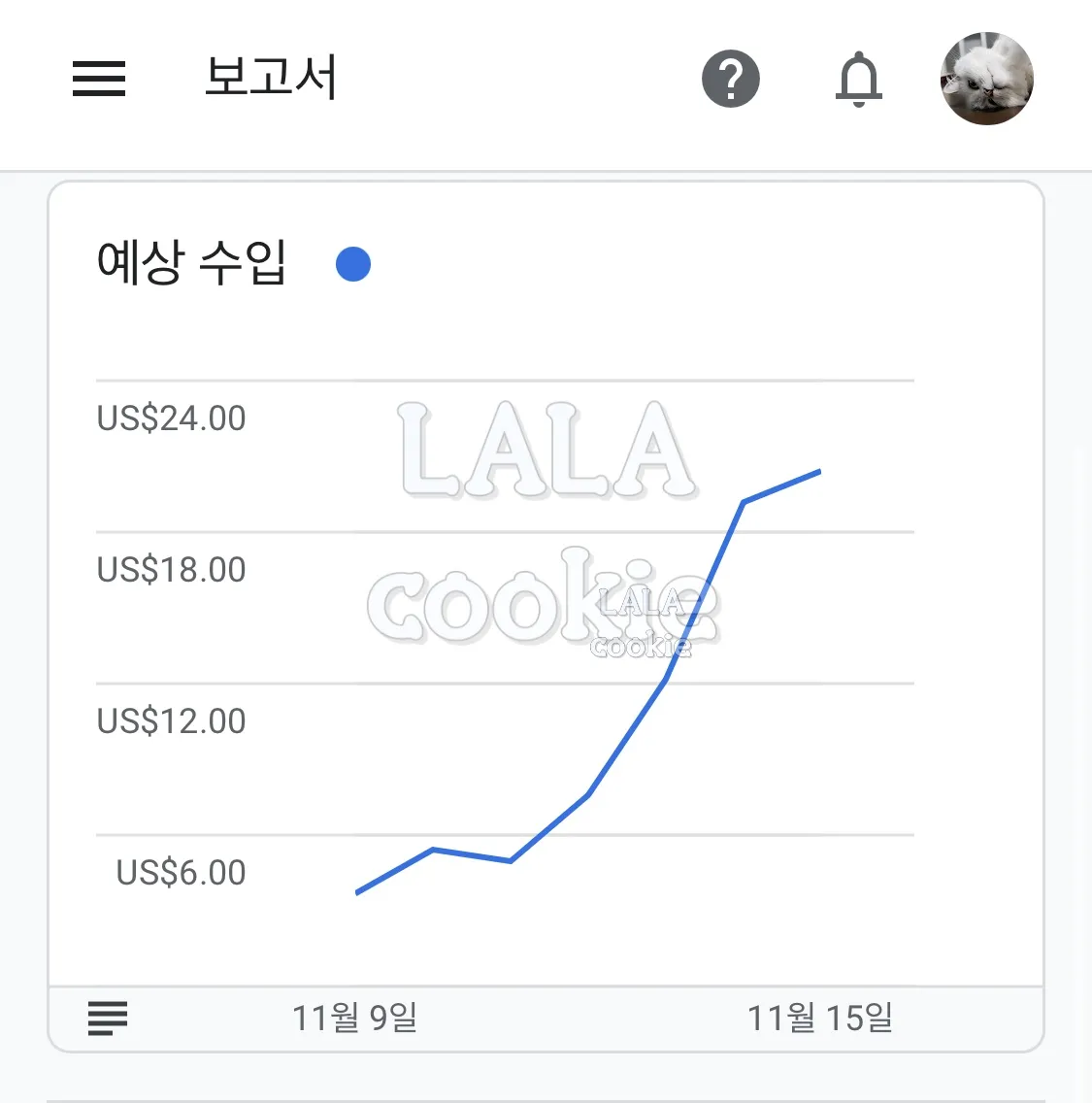
Task: Click the US$24.00 axis label
Action: pyautogui.click(x=170, y=418)
